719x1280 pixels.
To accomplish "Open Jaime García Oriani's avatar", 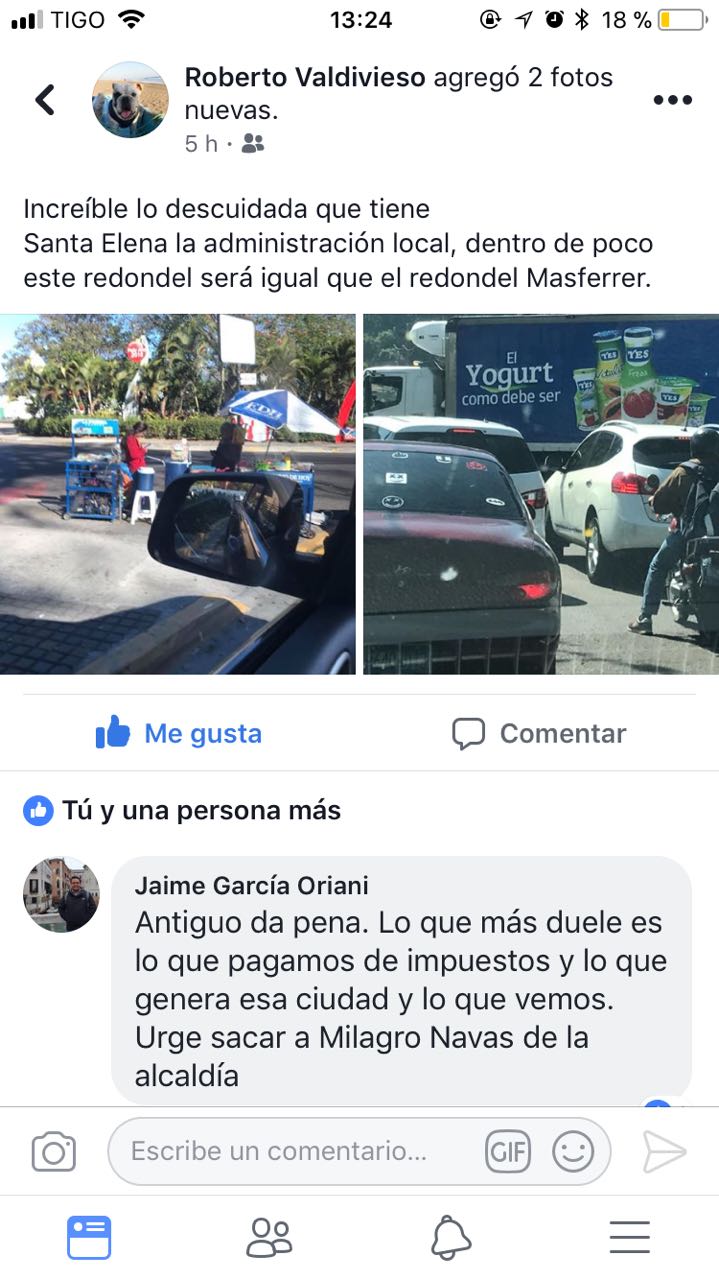I will [x=61, y=894].
